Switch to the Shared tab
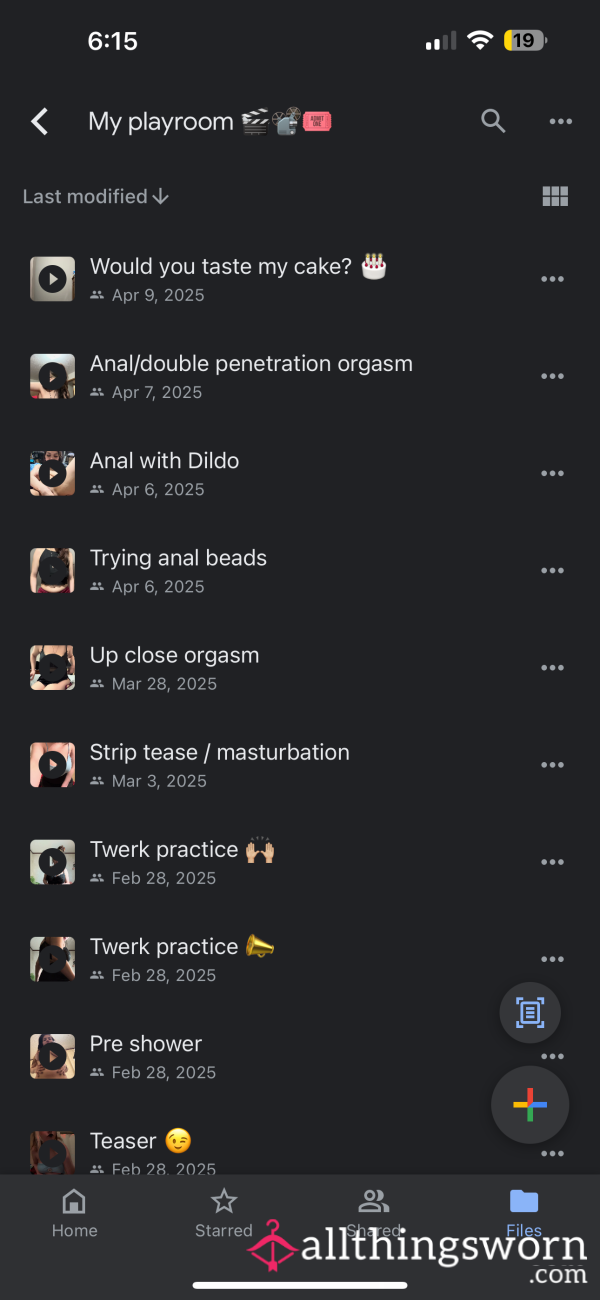600x1300 pixels. click(x=373, y=1213)
